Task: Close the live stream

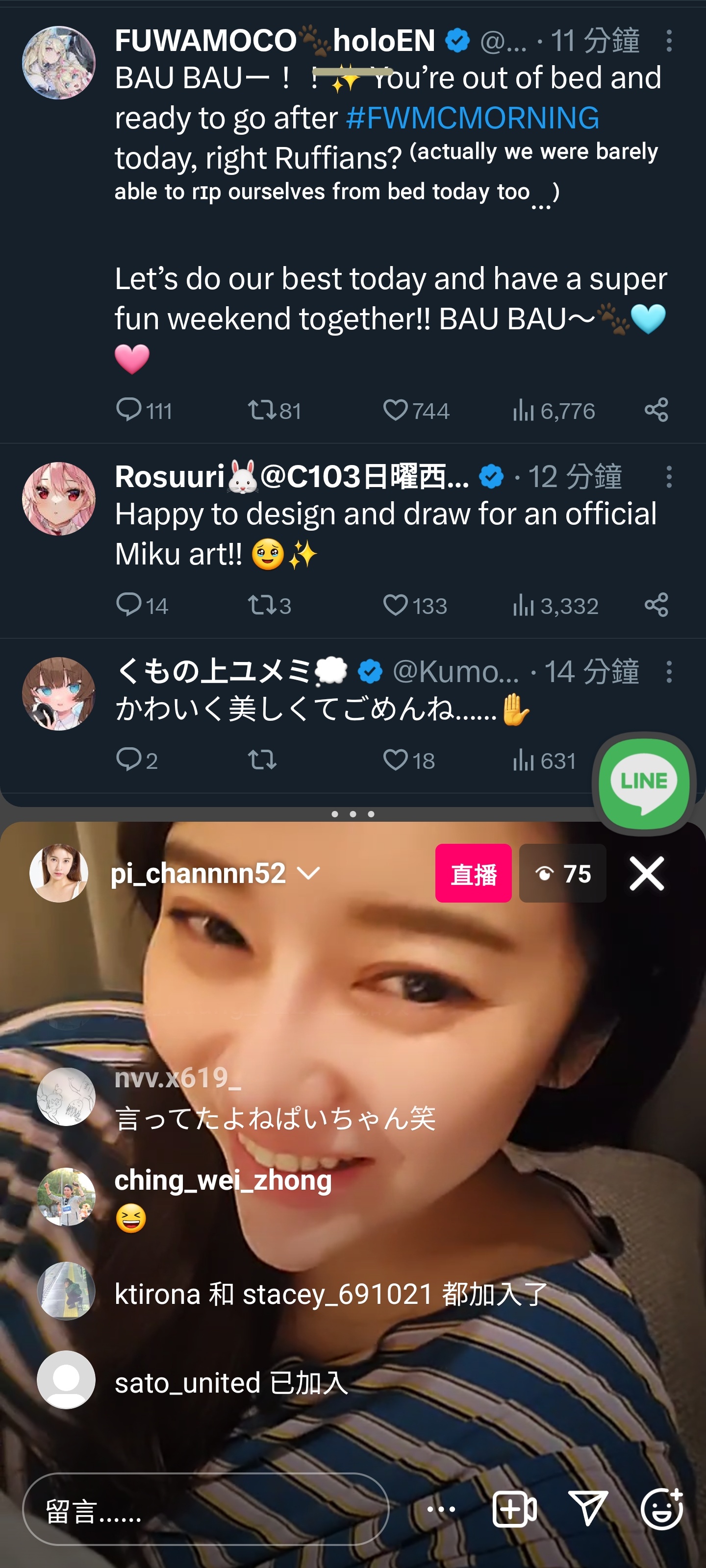Action: pyautogui.click(x=646, y=874)
